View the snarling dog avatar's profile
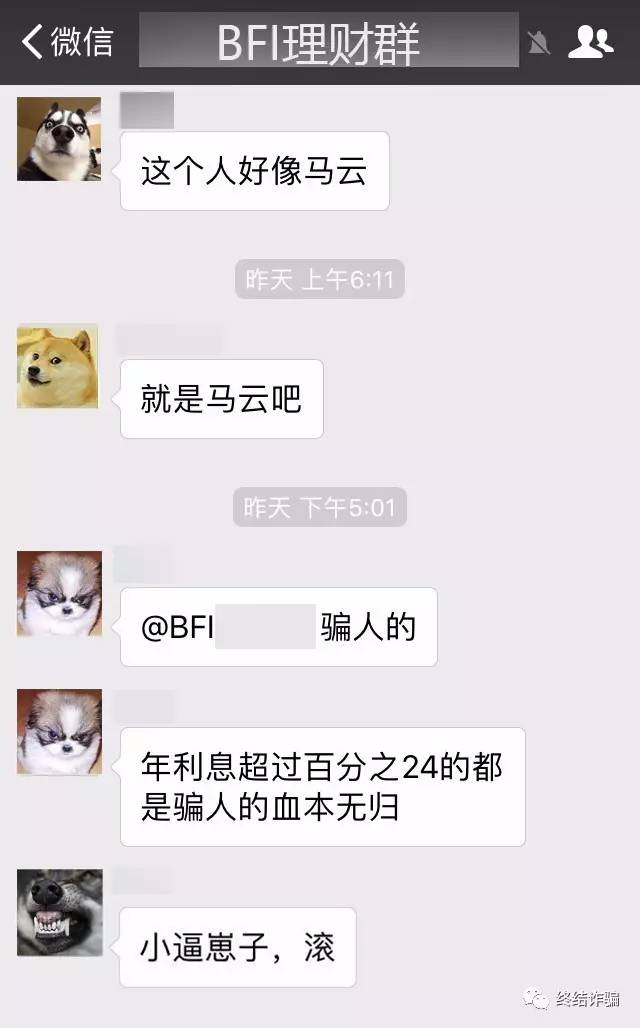This screenshot has height=1028, width=640. pos(59,912)
